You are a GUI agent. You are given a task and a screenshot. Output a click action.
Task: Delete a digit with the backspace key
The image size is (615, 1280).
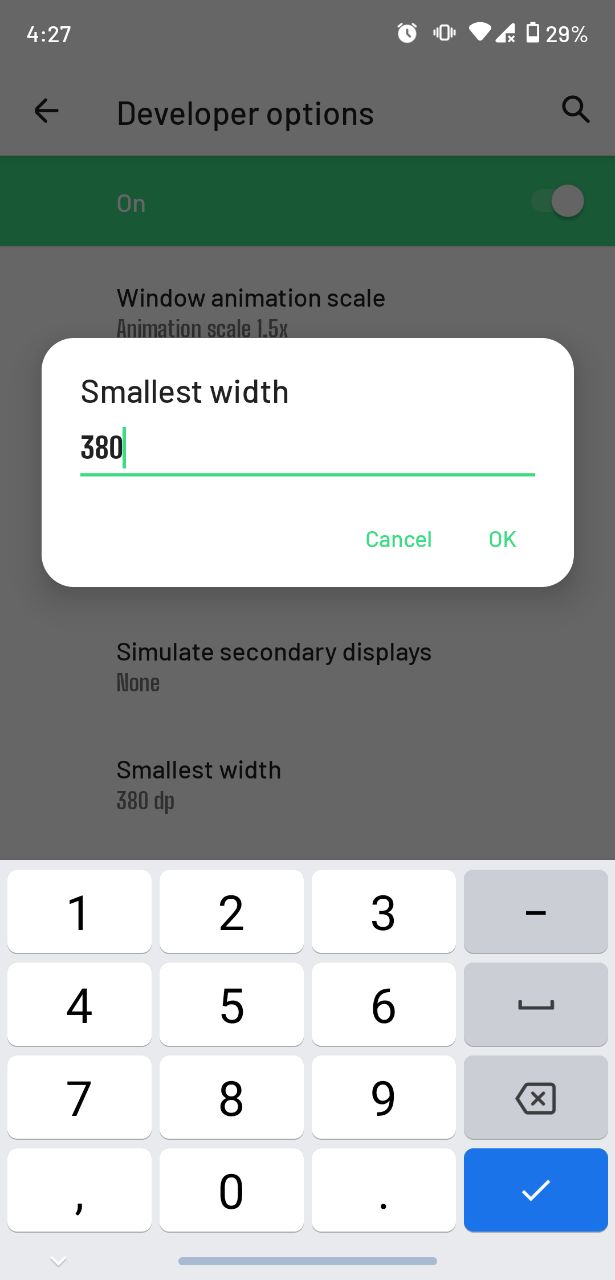pyautogui.click(x=535, y=1099)
